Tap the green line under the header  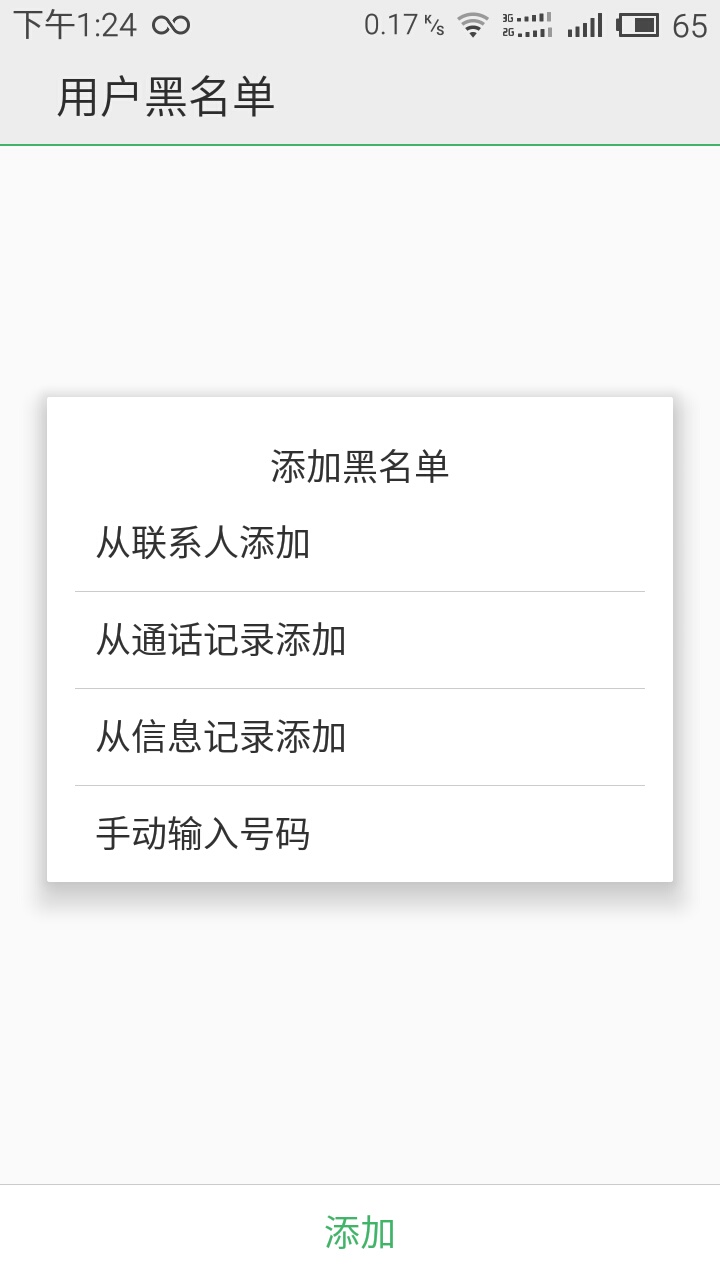[360, 140]
